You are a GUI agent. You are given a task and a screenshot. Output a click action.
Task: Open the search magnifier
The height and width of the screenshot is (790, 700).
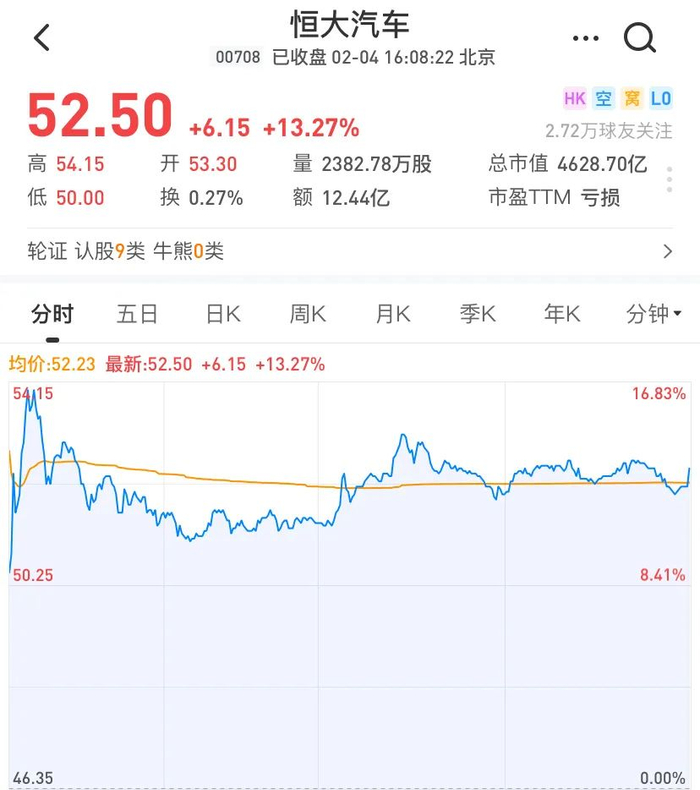pyautogui.click(x=639, y=38)
